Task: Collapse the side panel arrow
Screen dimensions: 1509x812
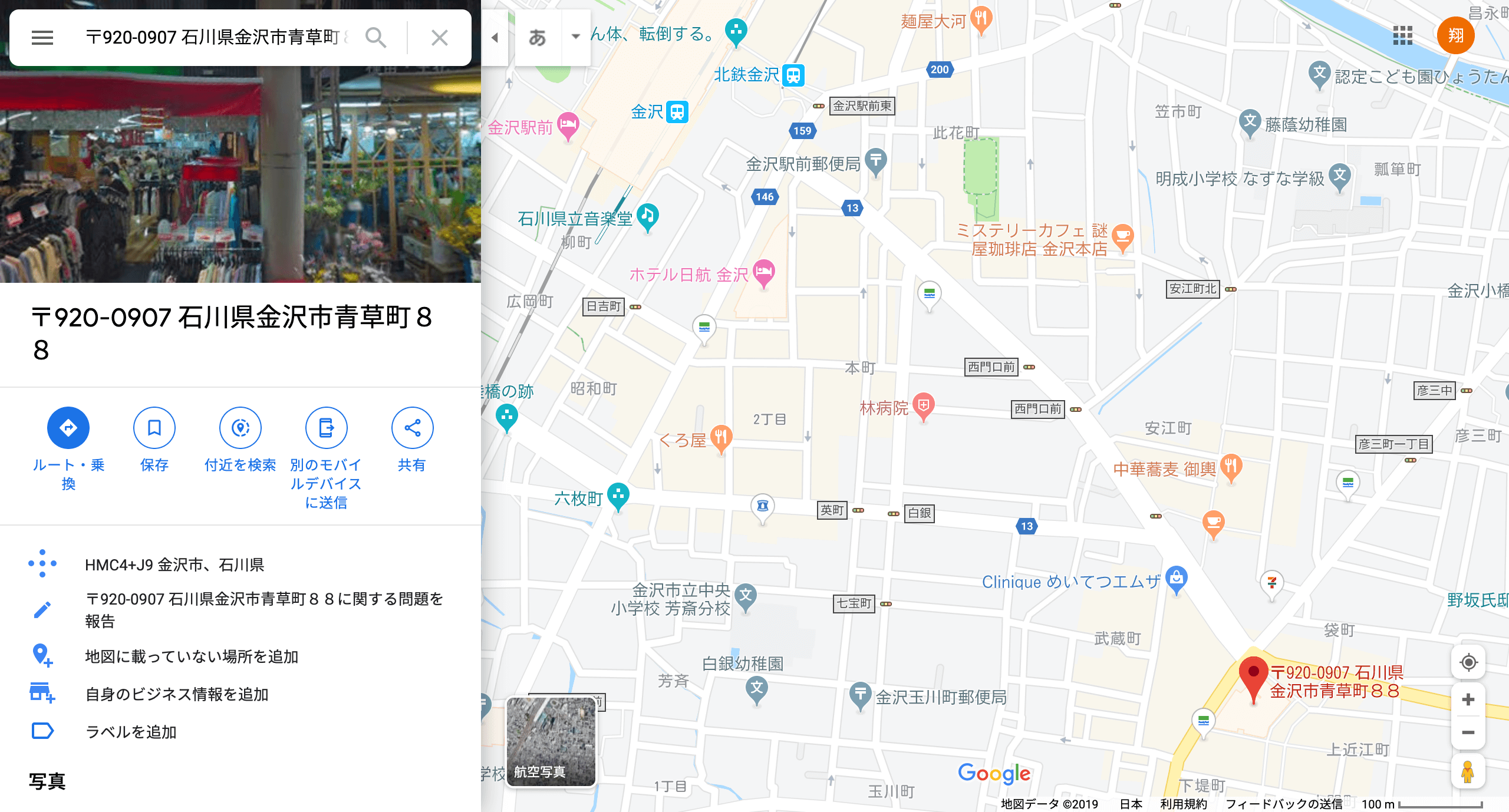Action: (495, 38)
